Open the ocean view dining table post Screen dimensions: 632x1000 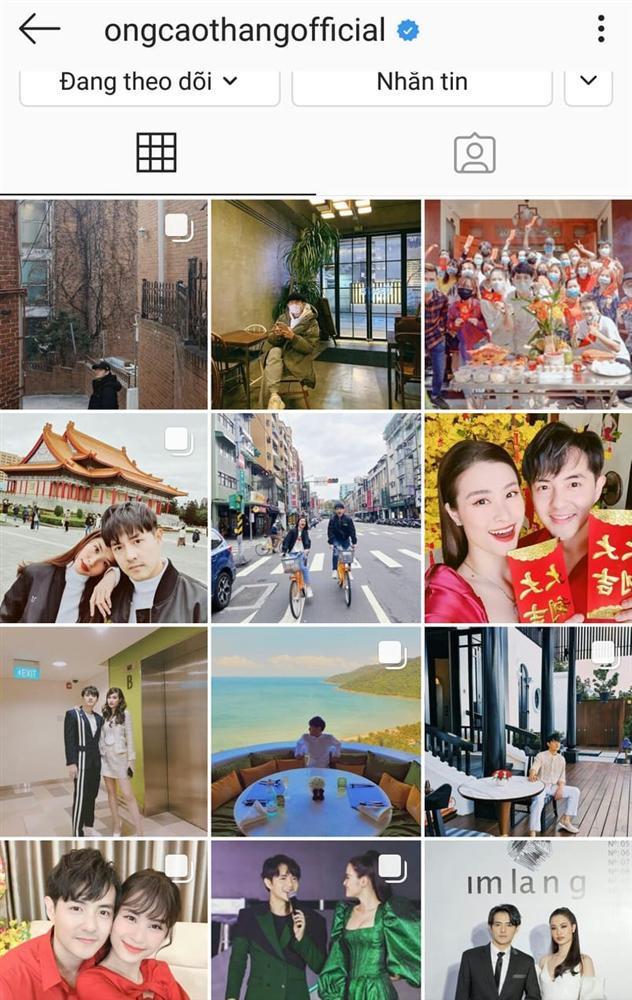coord(315,731)
